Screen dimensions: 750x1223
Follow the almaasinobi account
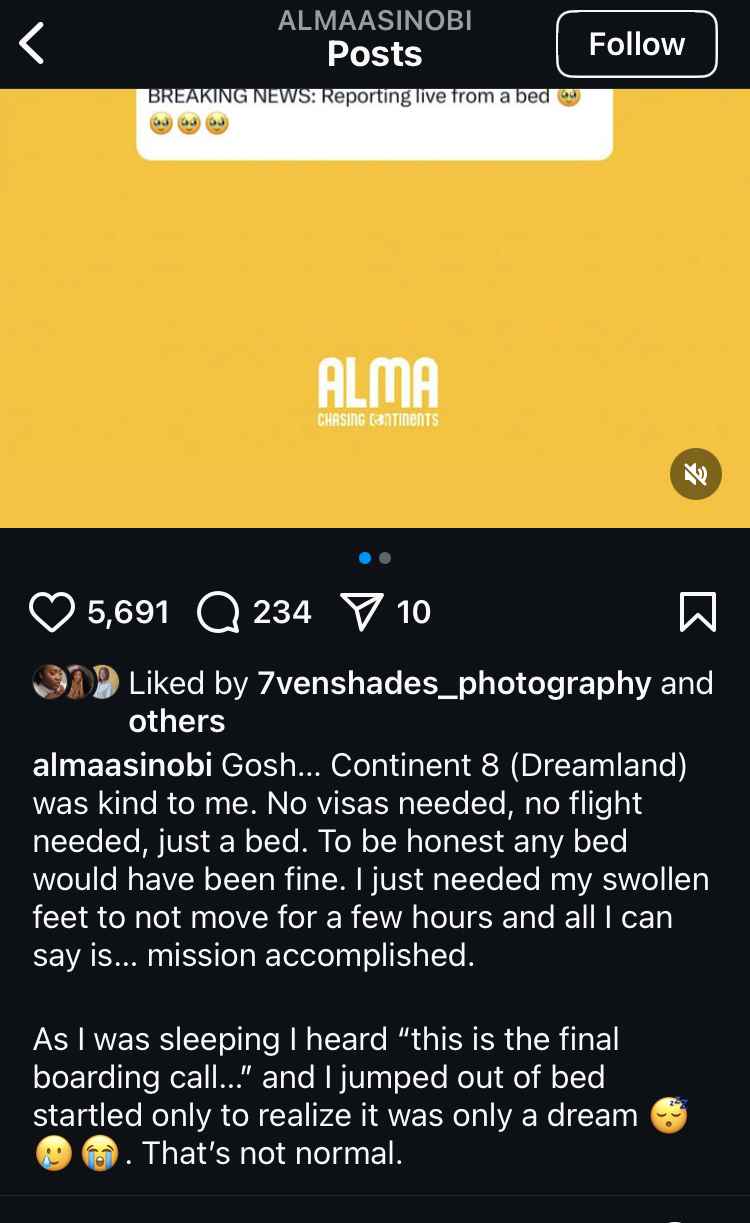point(637,44)
